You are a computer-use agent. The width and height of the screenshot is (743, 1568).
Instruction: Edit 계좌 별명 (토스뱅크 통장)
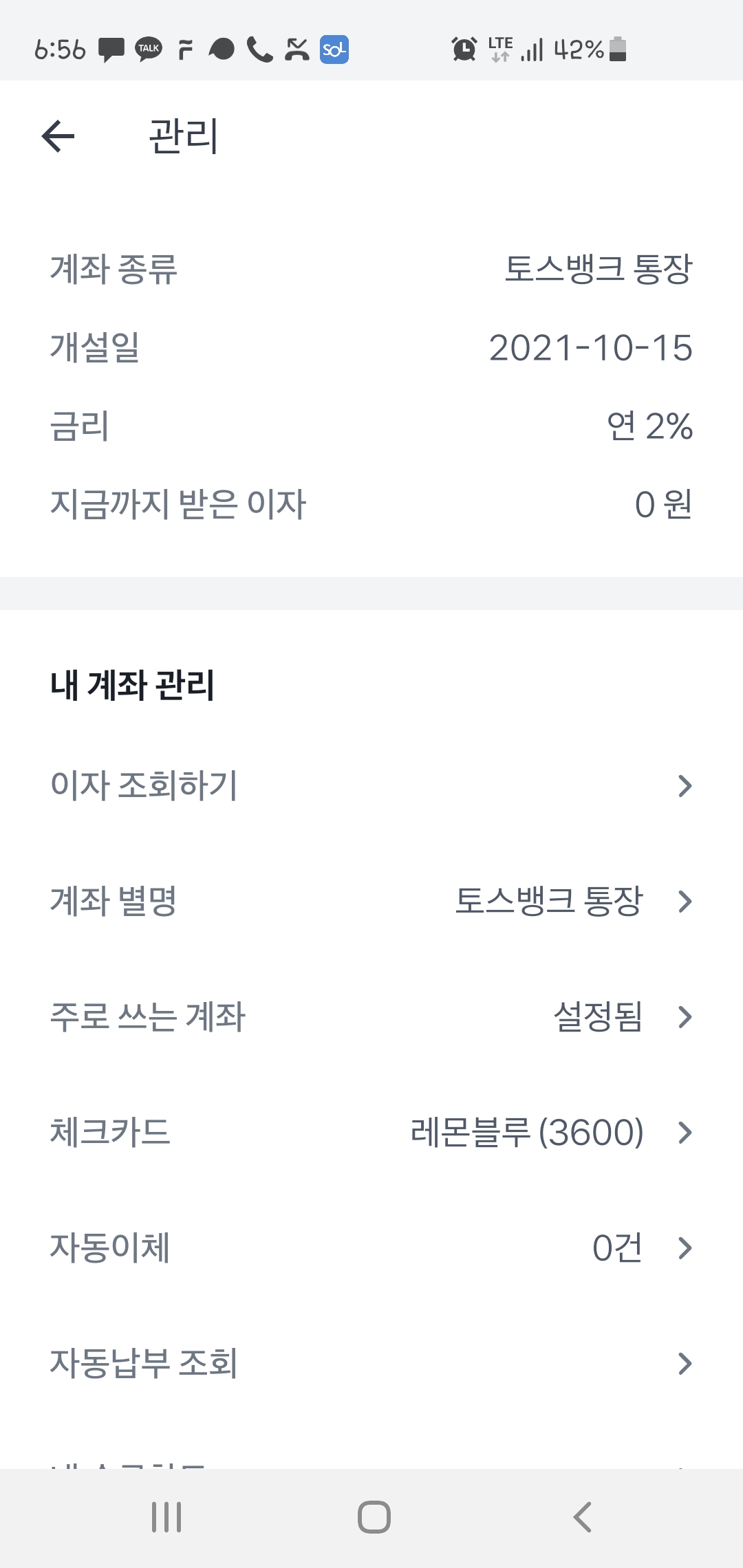pyautogui.click(x=371, y=901)
